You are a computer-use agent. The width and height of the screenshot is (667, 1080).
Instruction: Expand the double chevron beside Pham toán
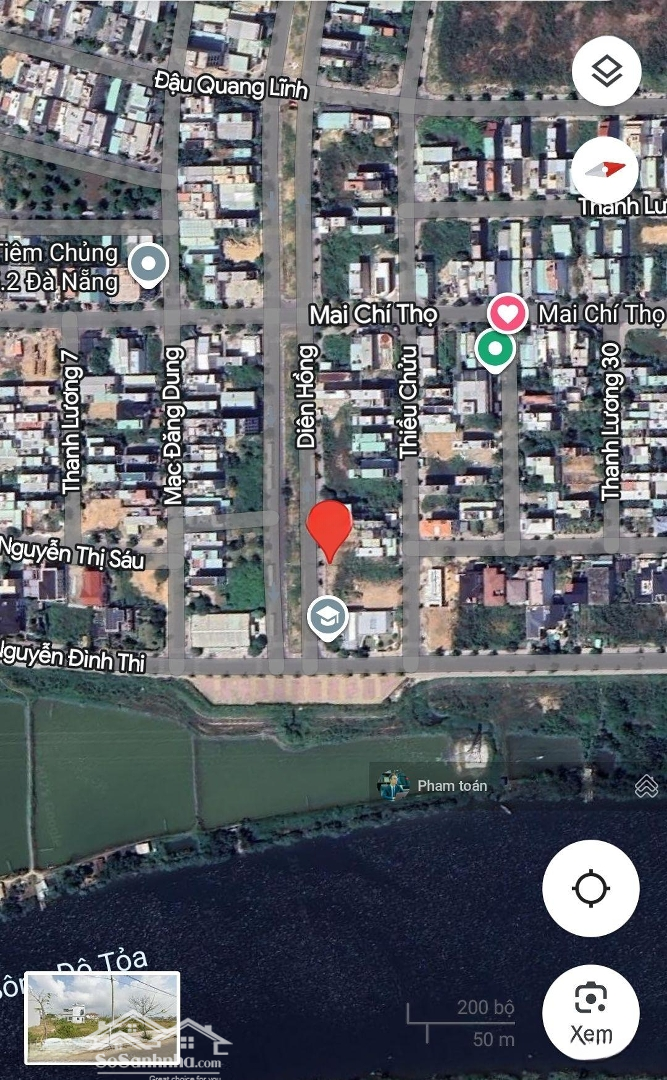click(x=646, y=786)
